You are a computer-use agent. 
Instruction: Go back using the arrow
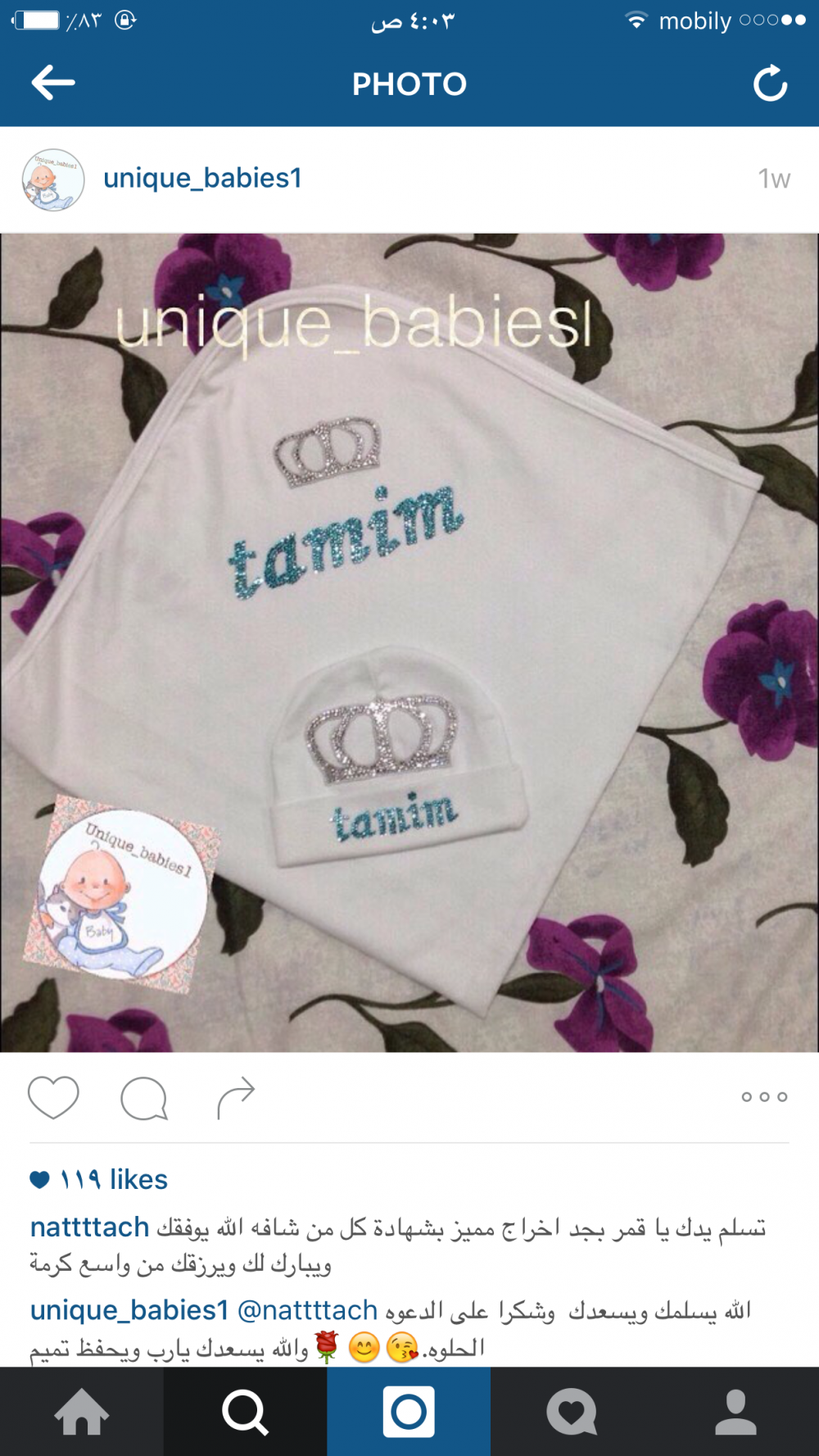(x=53, y=83)
